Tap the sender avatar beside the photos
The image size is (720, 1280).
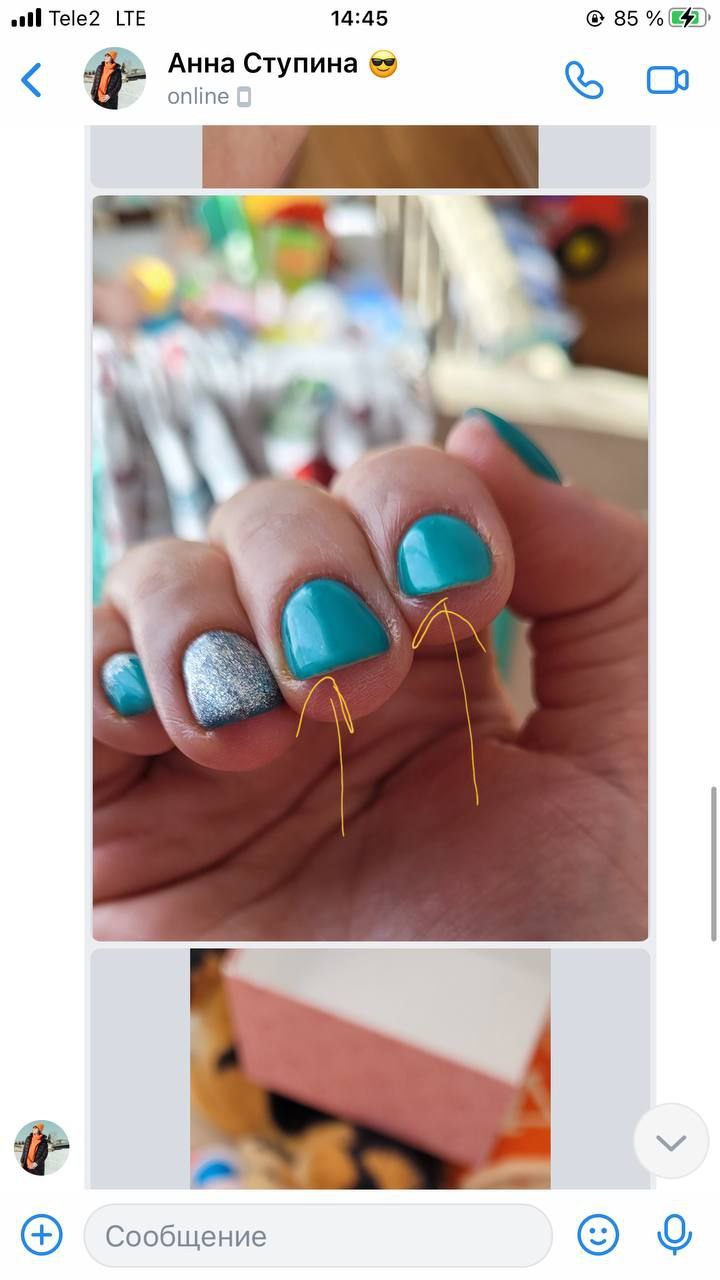pyautogui.click(x=42, y=1148)
